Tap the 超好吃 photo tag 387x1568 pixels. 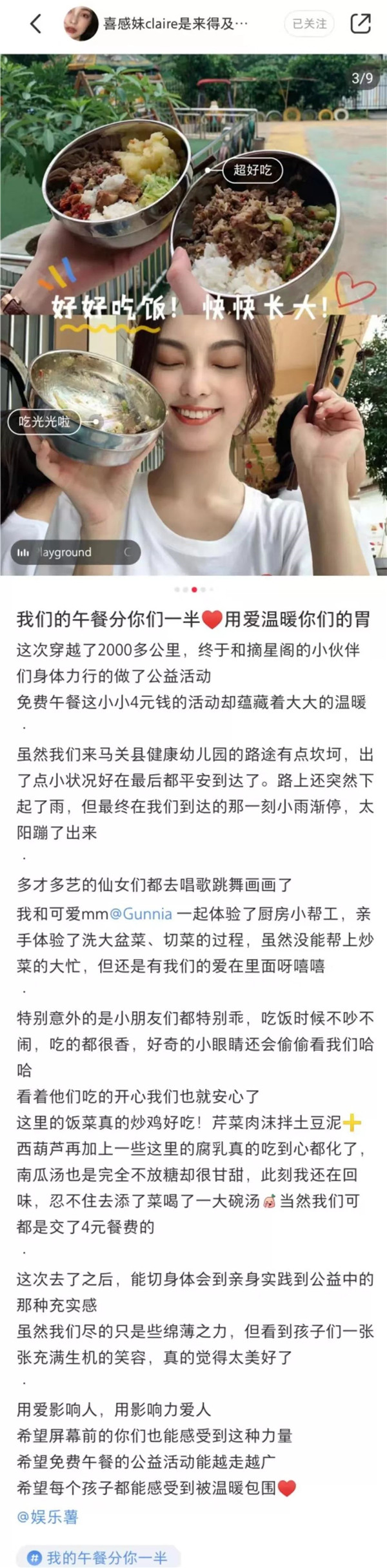(x=252, y=170)
